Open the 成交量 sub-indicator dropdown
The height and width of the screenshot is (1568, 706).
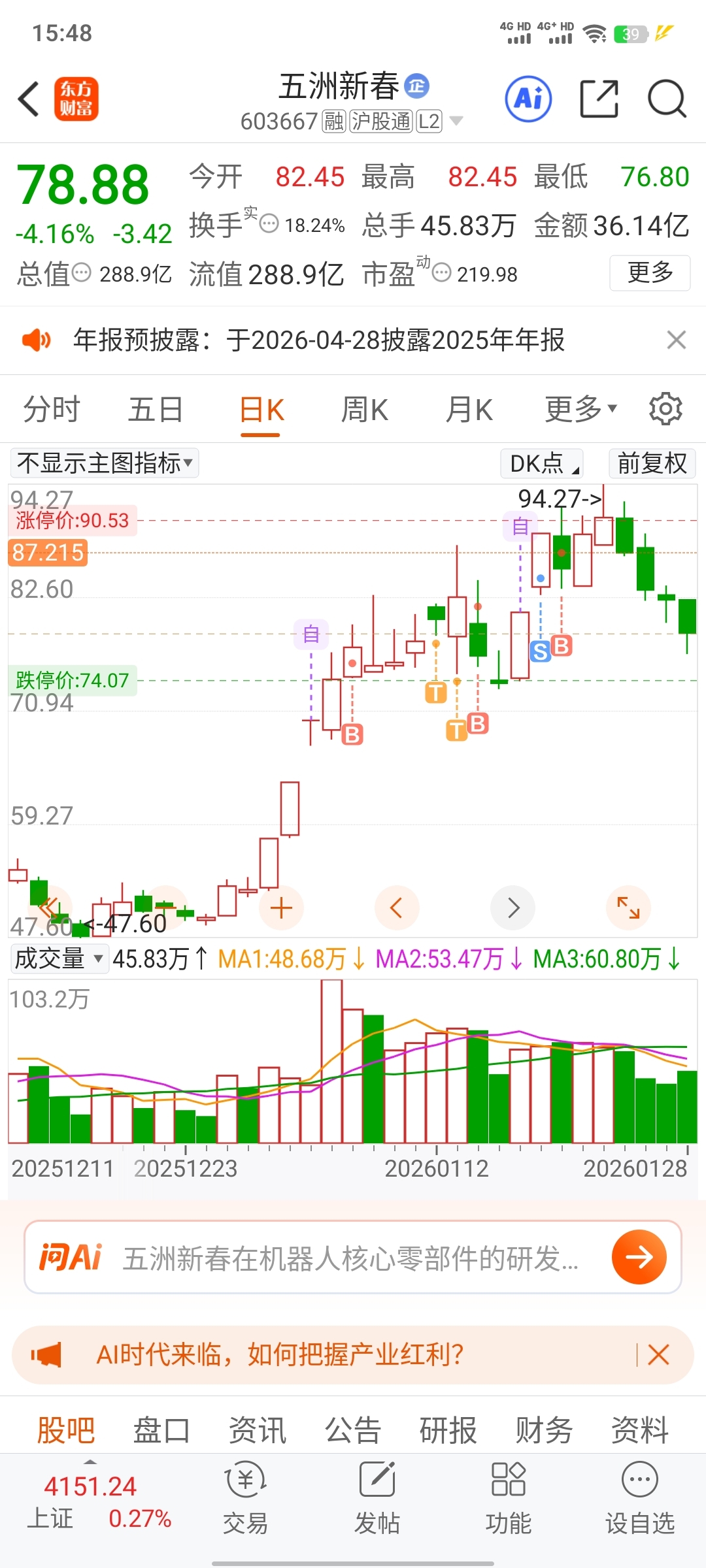pos(59,958)
